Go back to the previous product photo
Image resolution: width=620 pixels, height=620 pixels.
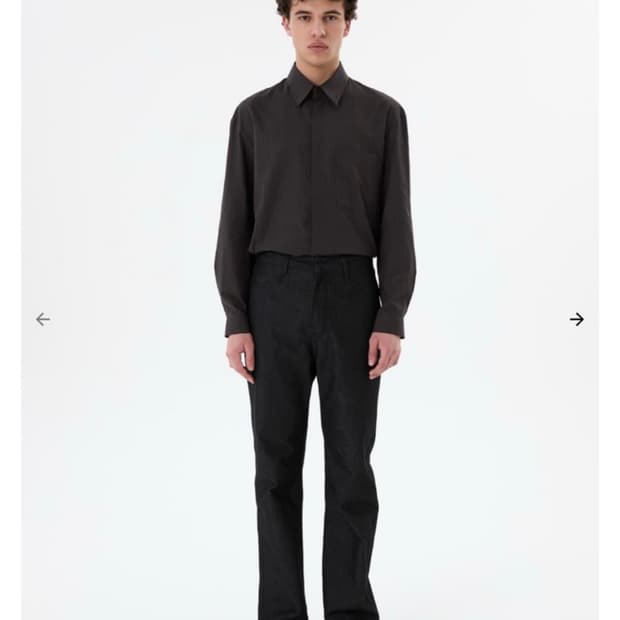(x=43, y=319)
